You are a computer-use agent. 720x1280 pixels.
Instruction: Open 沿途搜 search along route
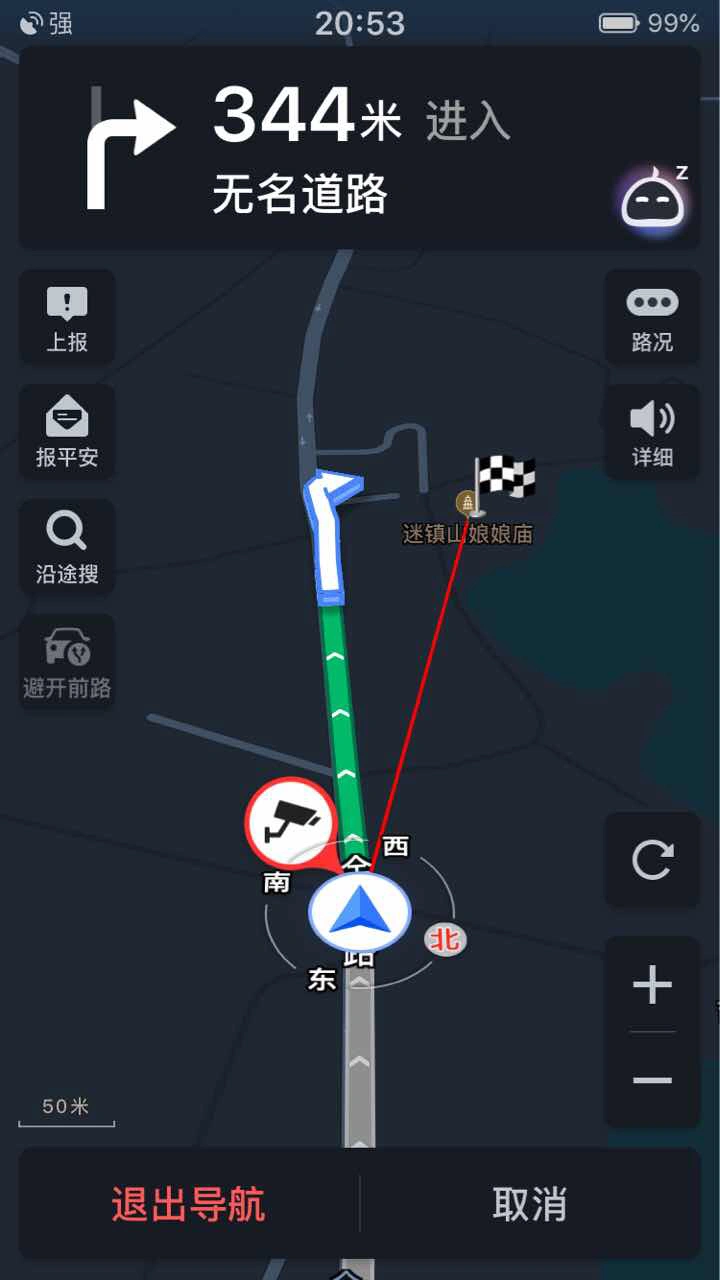(67, 547)
